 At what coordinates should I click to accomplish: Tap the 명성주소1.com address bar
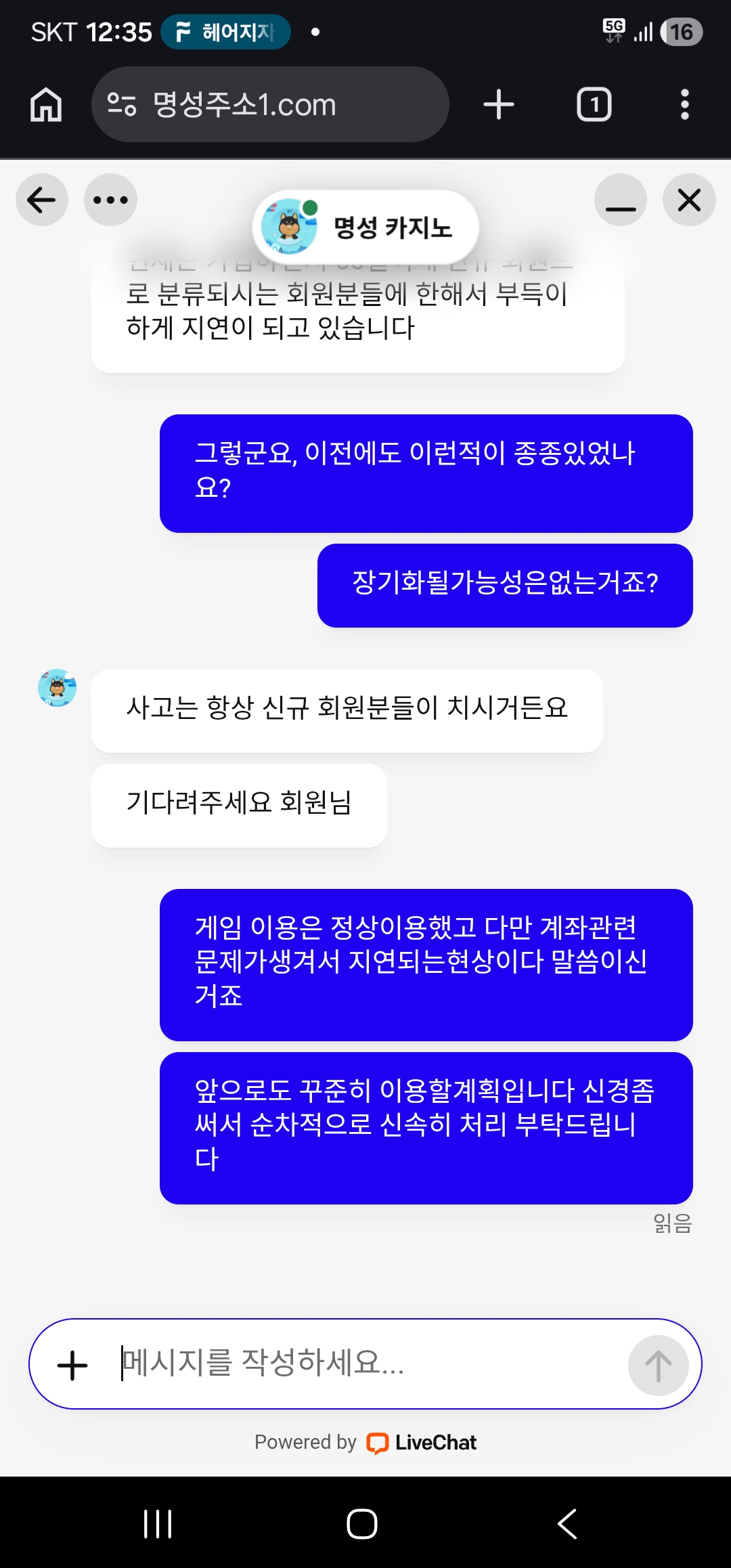[x=271, y=105]
